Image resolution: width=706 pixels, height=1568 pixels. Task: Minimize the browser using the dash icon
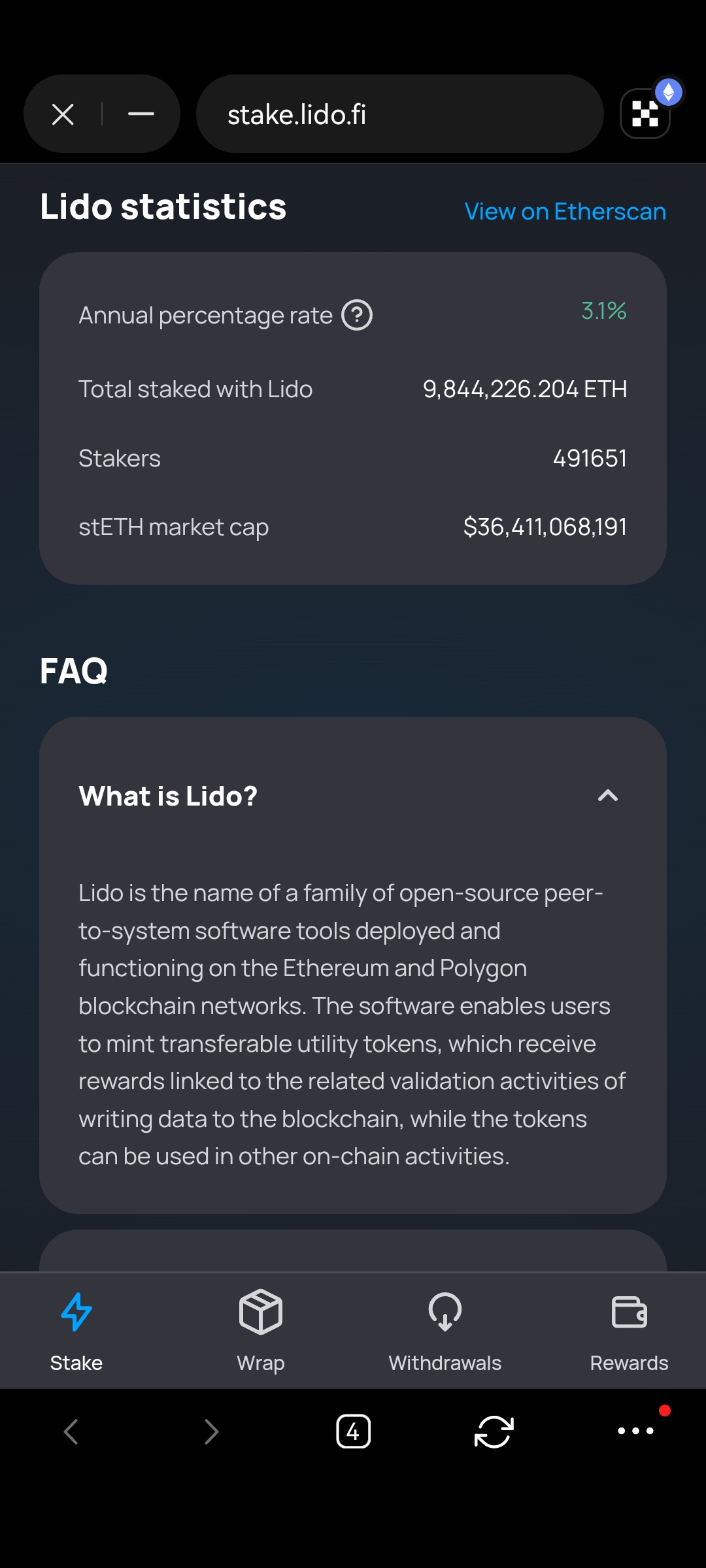[141, 114]
